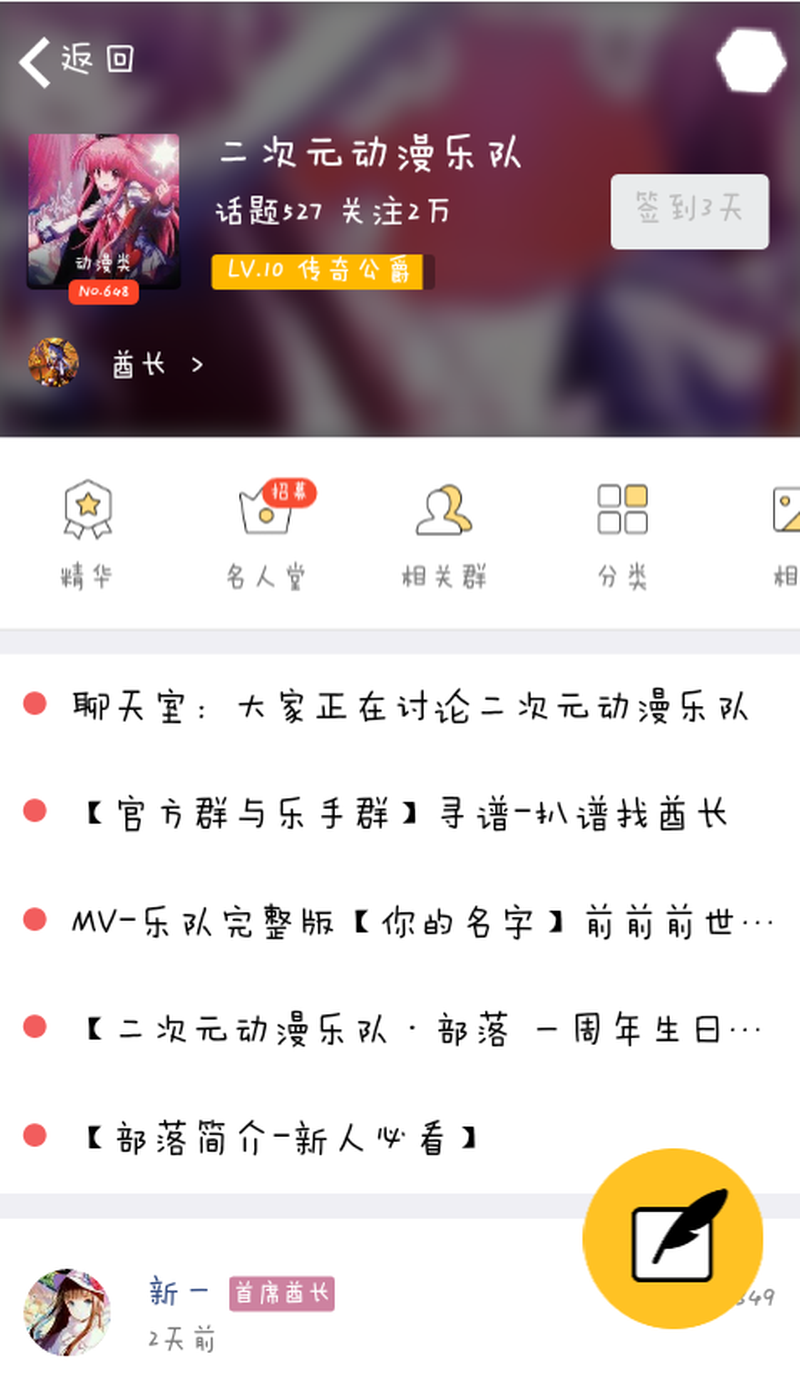Read 【部落简介-新人必看】 post
800x1376 pixels.
click(x=280, y=1136)
